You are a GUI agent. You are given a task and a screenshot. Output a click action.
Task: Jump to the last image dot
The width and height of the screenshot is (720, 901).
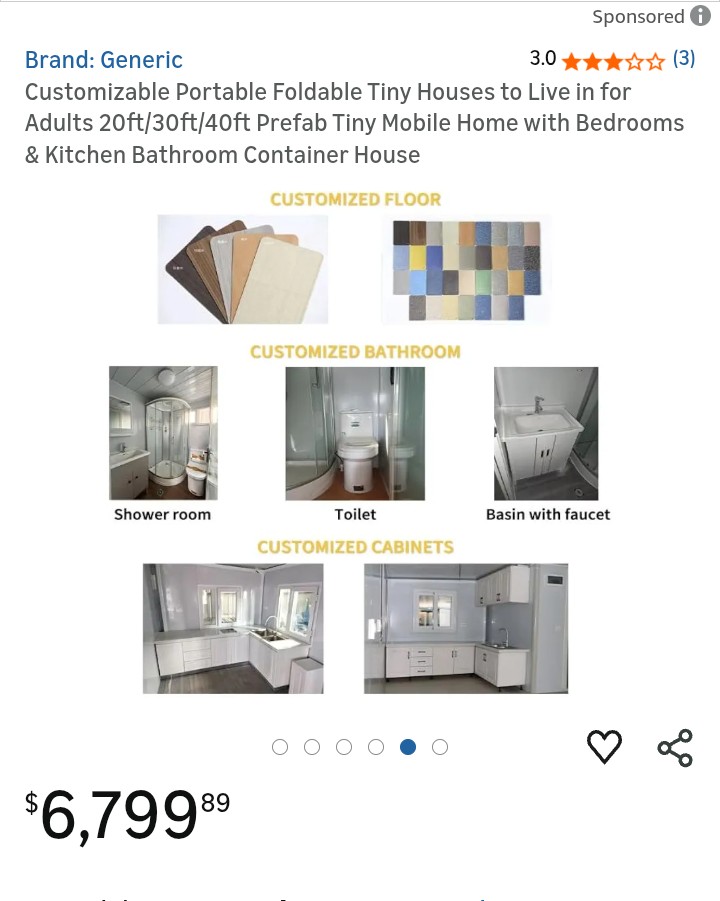(x=440, y=747)
